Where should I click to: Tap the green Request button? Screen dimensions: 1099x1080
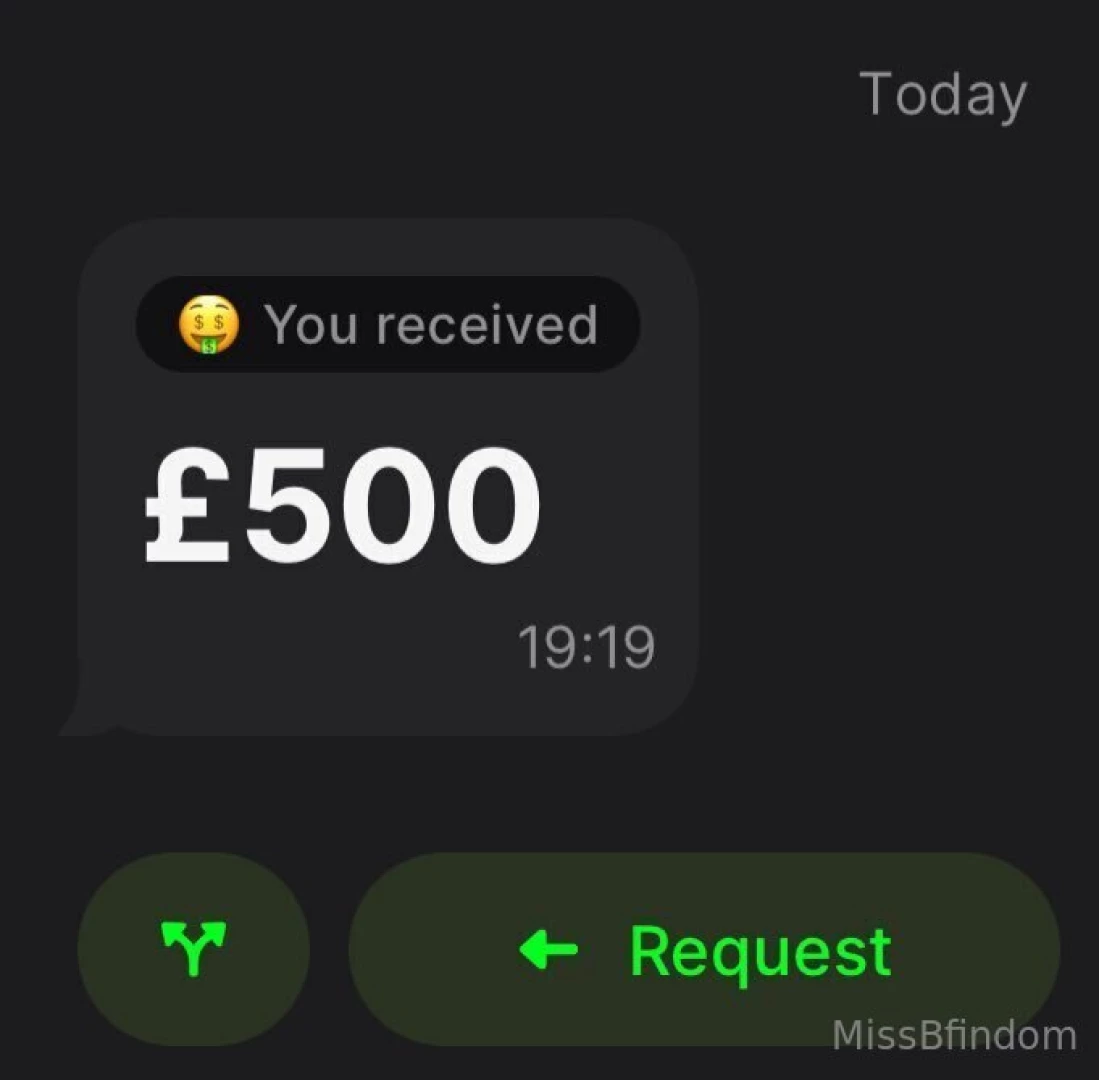704,949
